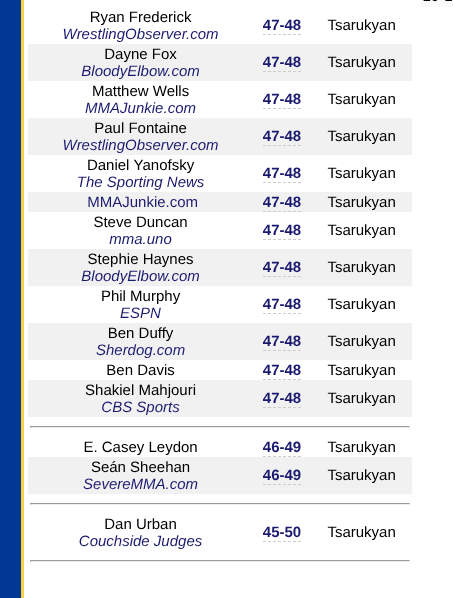453x598 pixels.
Task: View E. Casey Leydon's 46-49 scorecard
Action: coord(282,447)
